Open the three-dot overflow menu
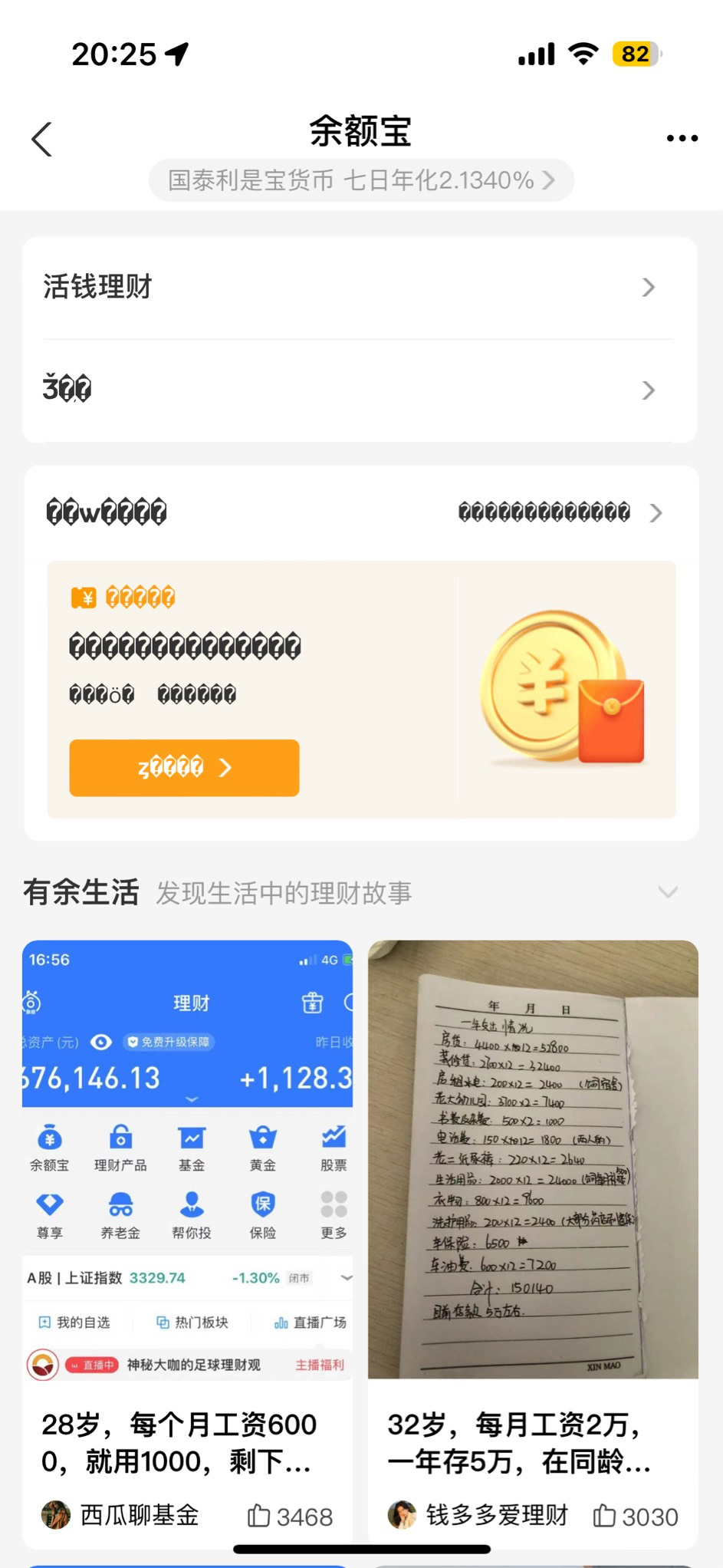Viewport: 723px width, 1568px height. click(x=682, y=139)
